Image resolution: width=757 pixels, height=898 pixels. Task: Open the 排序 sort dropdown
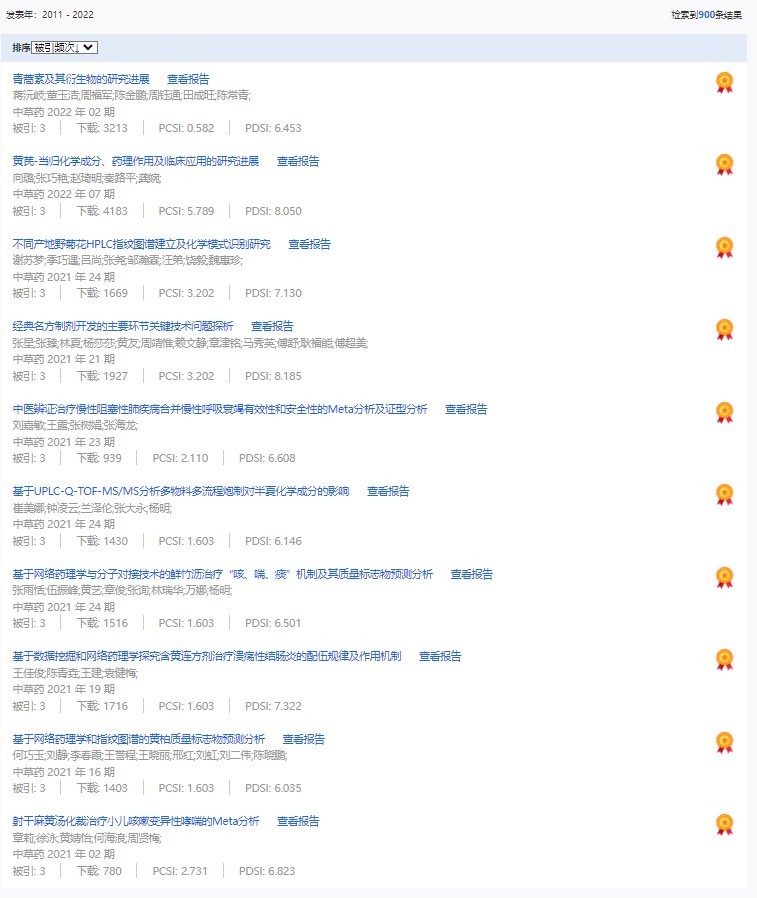click(64, 47)
